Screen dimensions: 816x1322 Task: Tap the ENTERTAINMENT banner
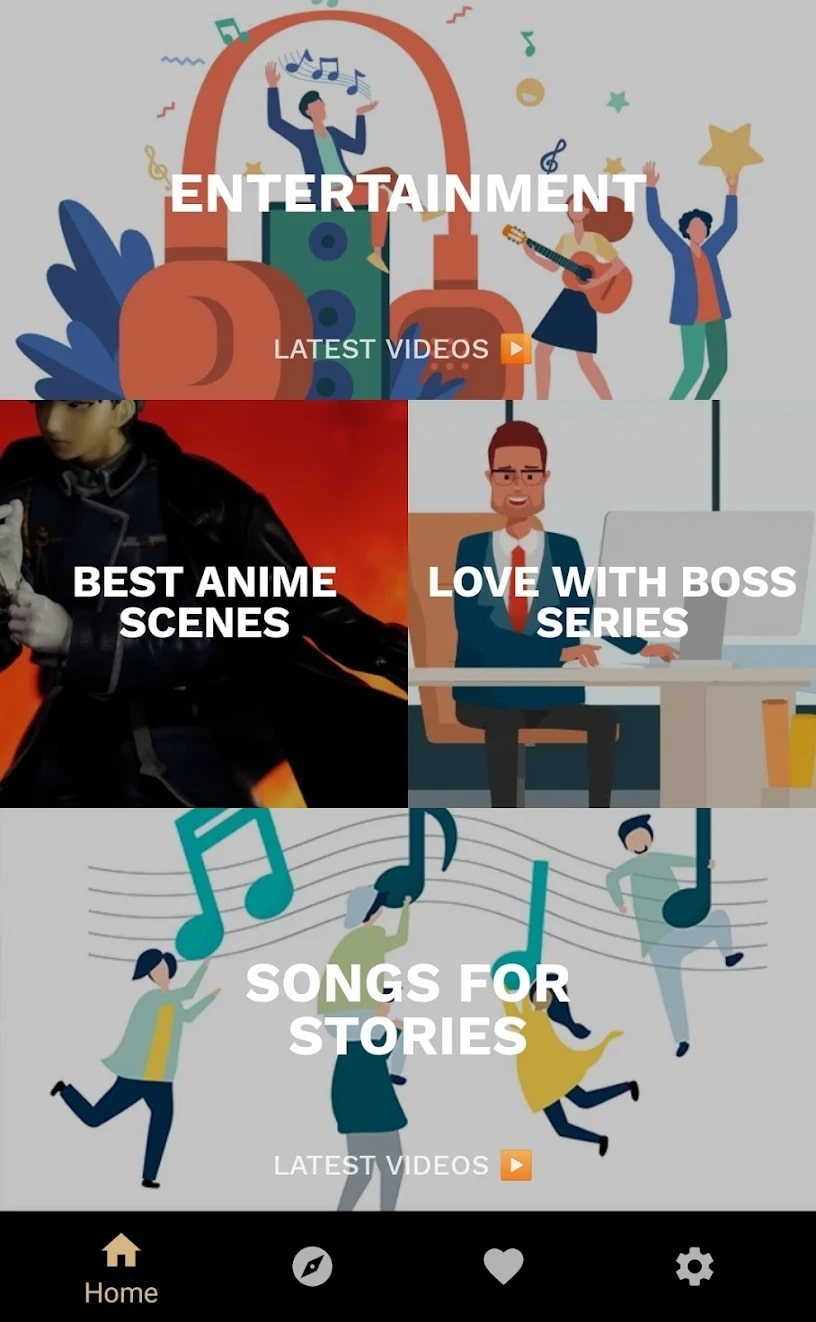click(x=408, y=193)
